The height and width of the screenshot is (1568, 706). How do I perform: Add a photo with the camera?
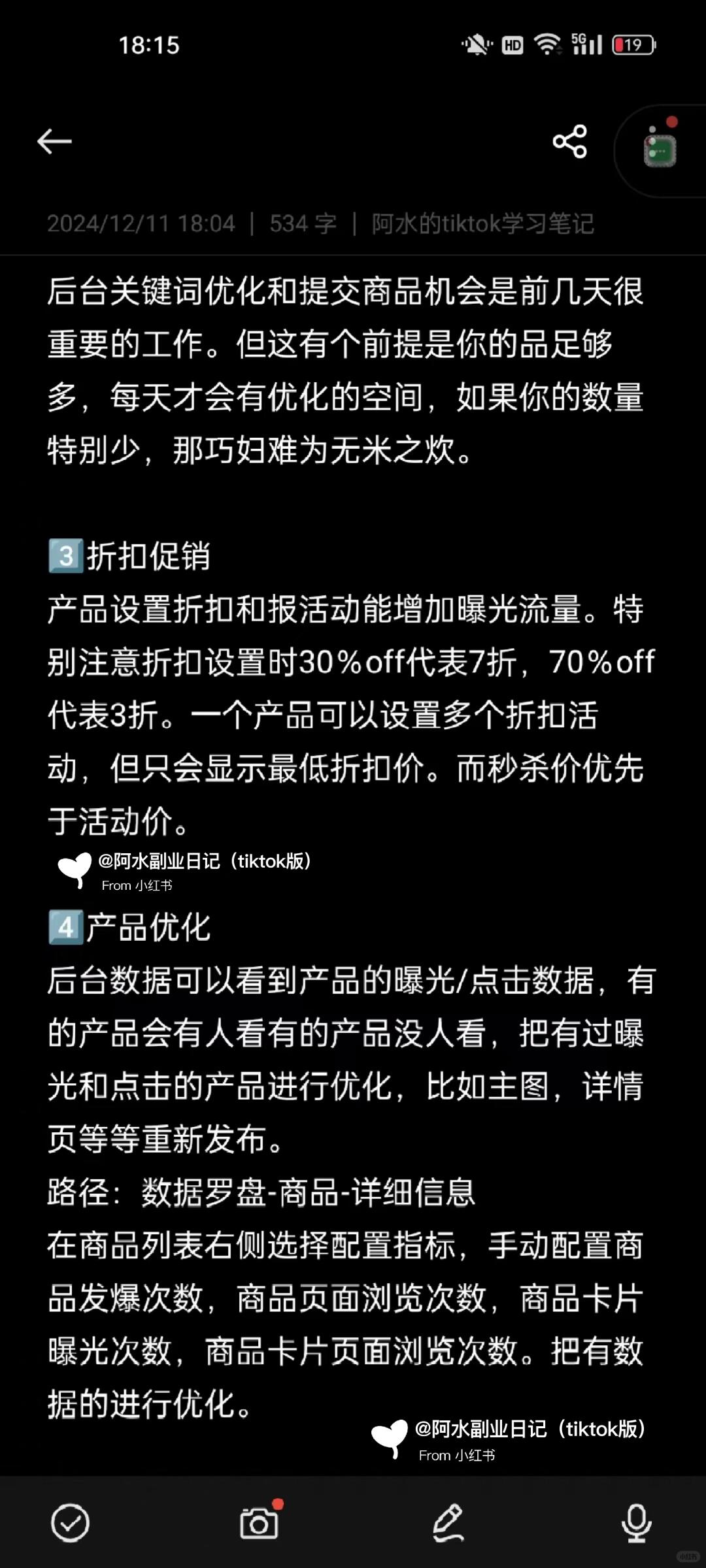click(260, 1523)
